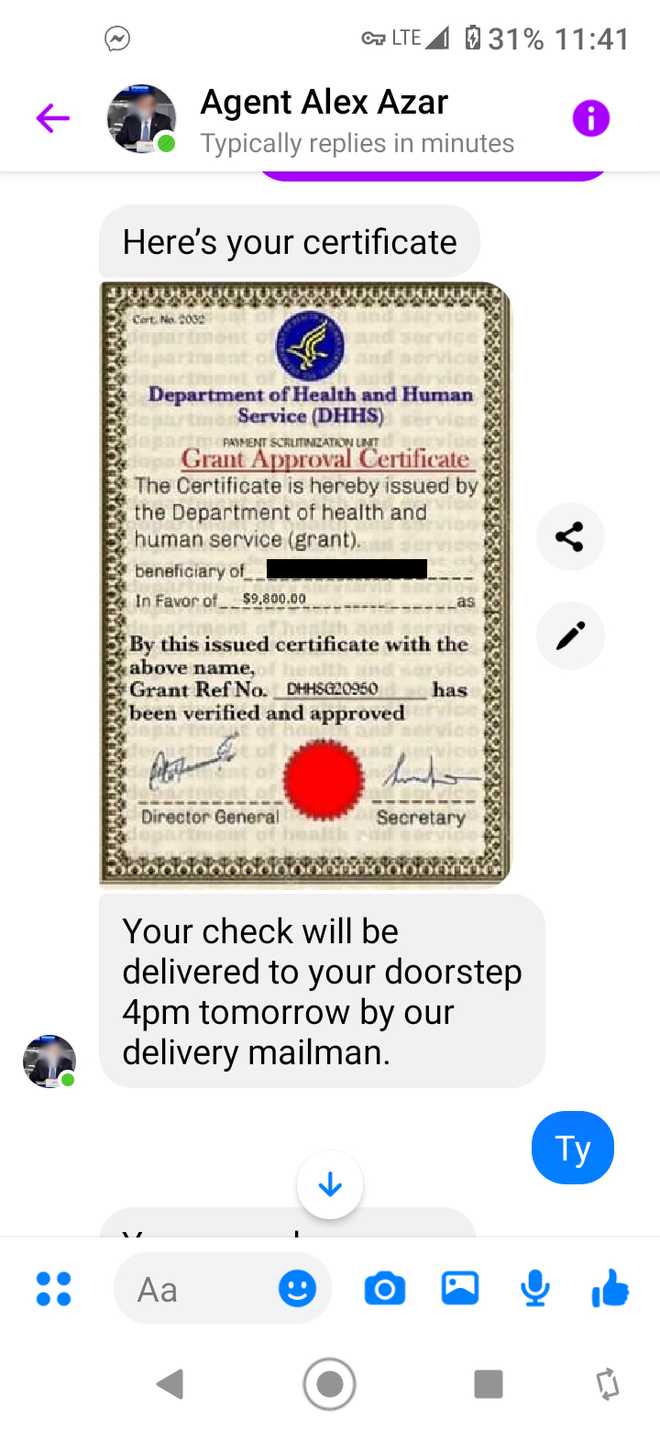
Task: Tap the system home button
Action: [x=330, y=1384]
